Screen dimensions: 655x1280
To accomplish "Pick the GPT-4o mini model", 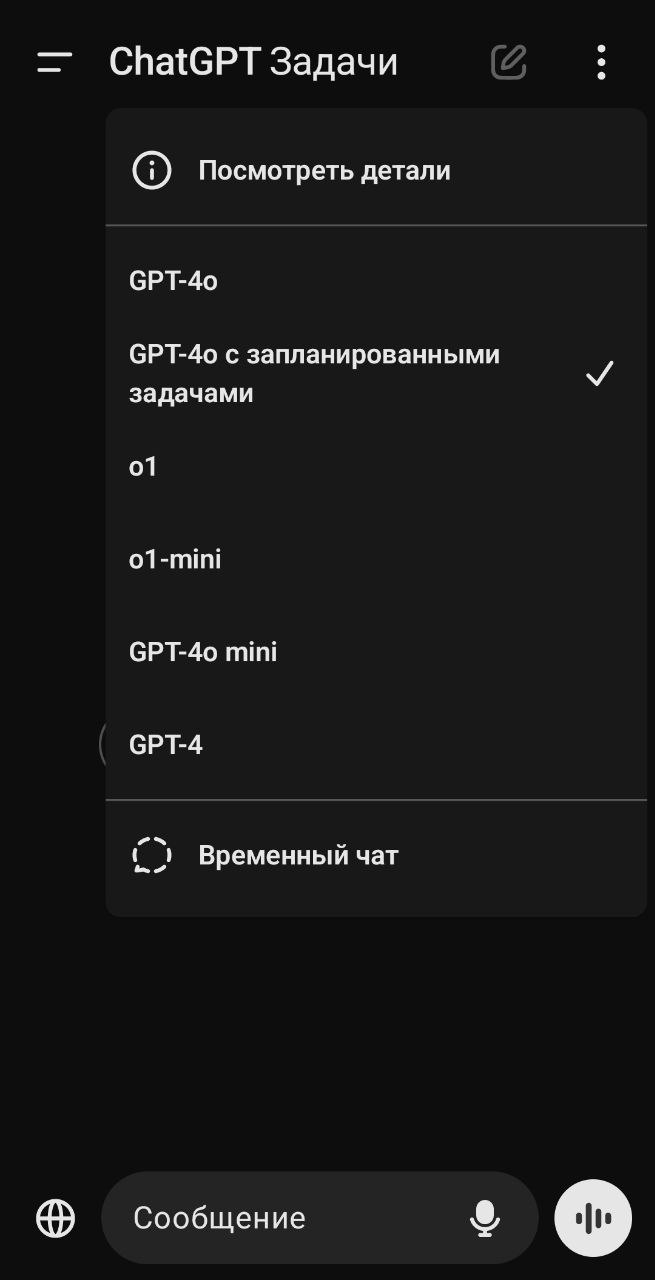I will 203,653.
